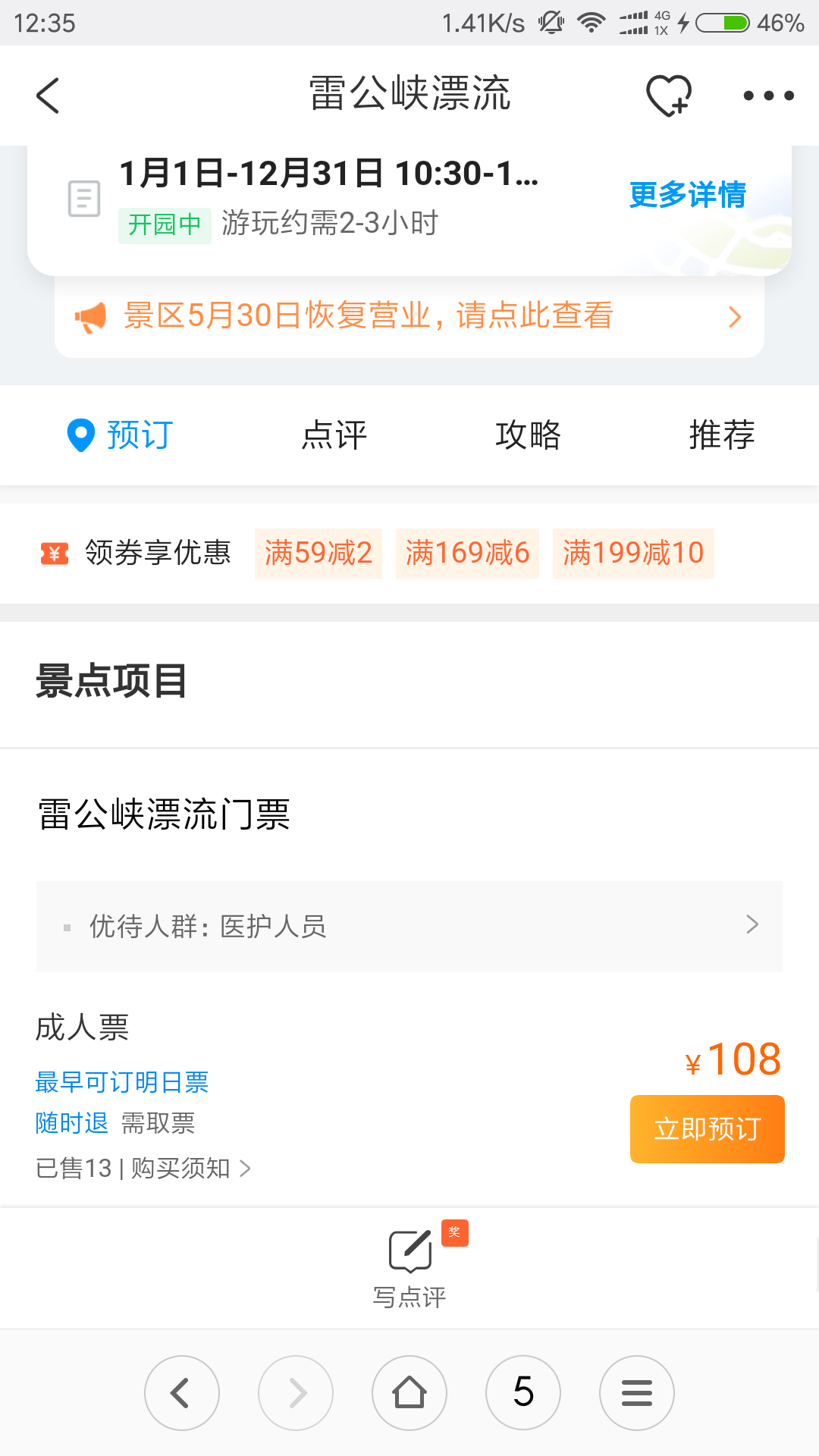Tap the browser back button
This screenshot has height=1456, width=819.
coord(182,1392)
